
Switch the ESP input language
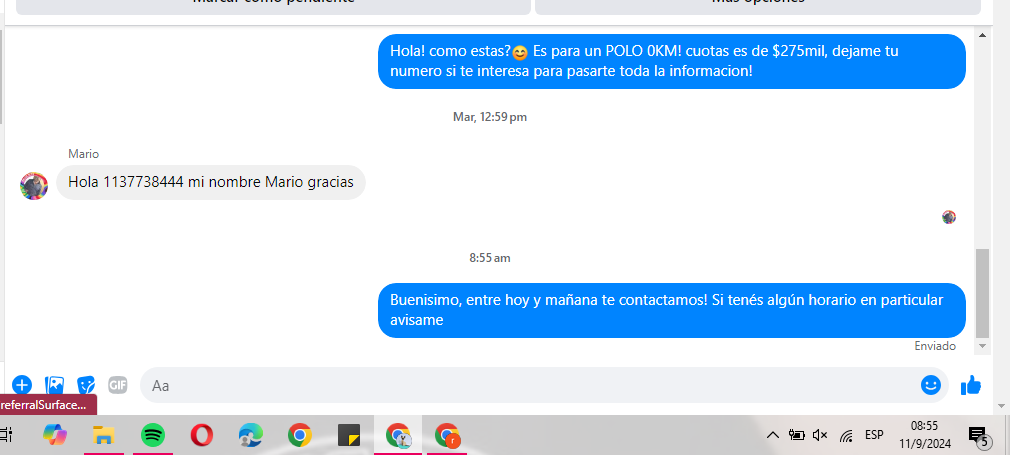click(x=874, y=435)
